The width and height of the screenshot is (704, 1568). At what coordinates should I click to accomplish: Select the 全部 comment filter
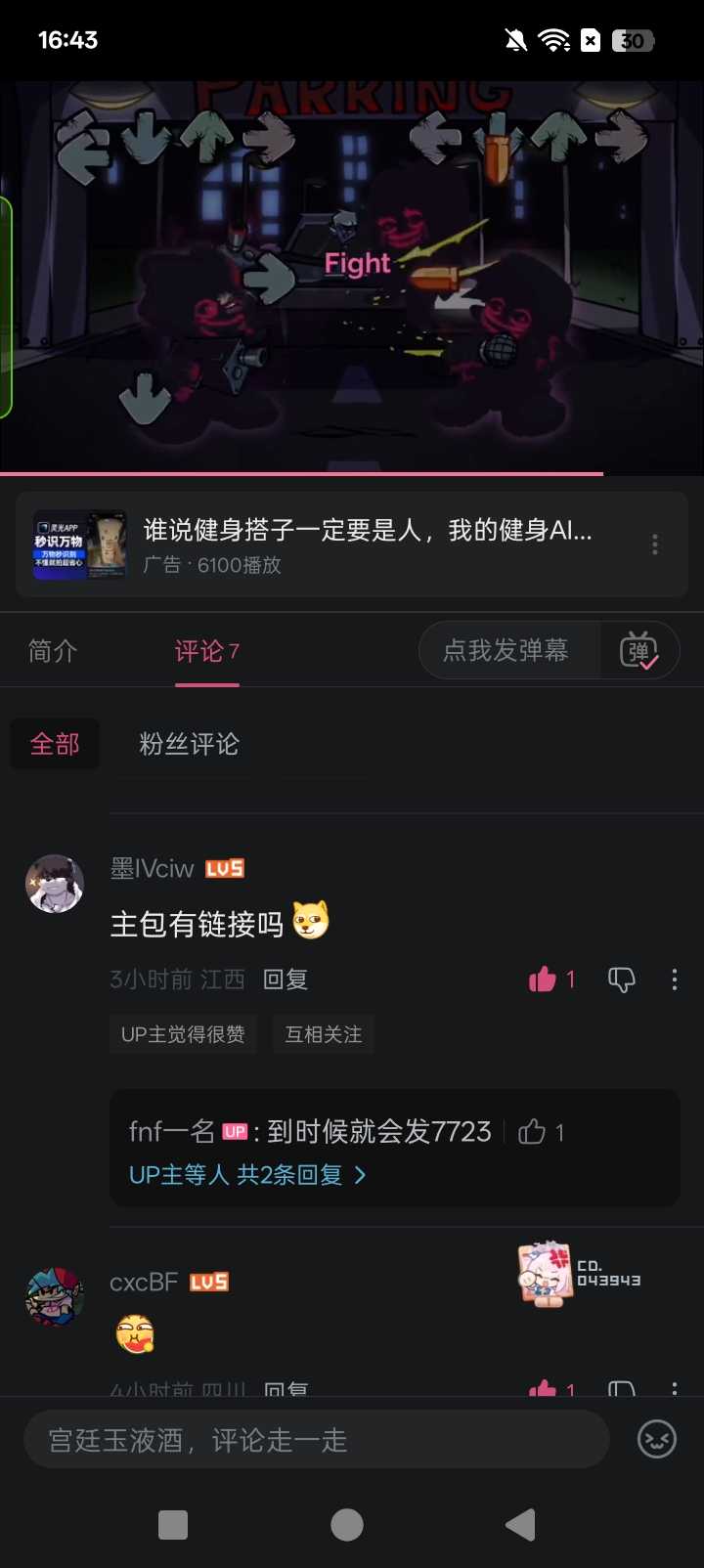[55, 744]
